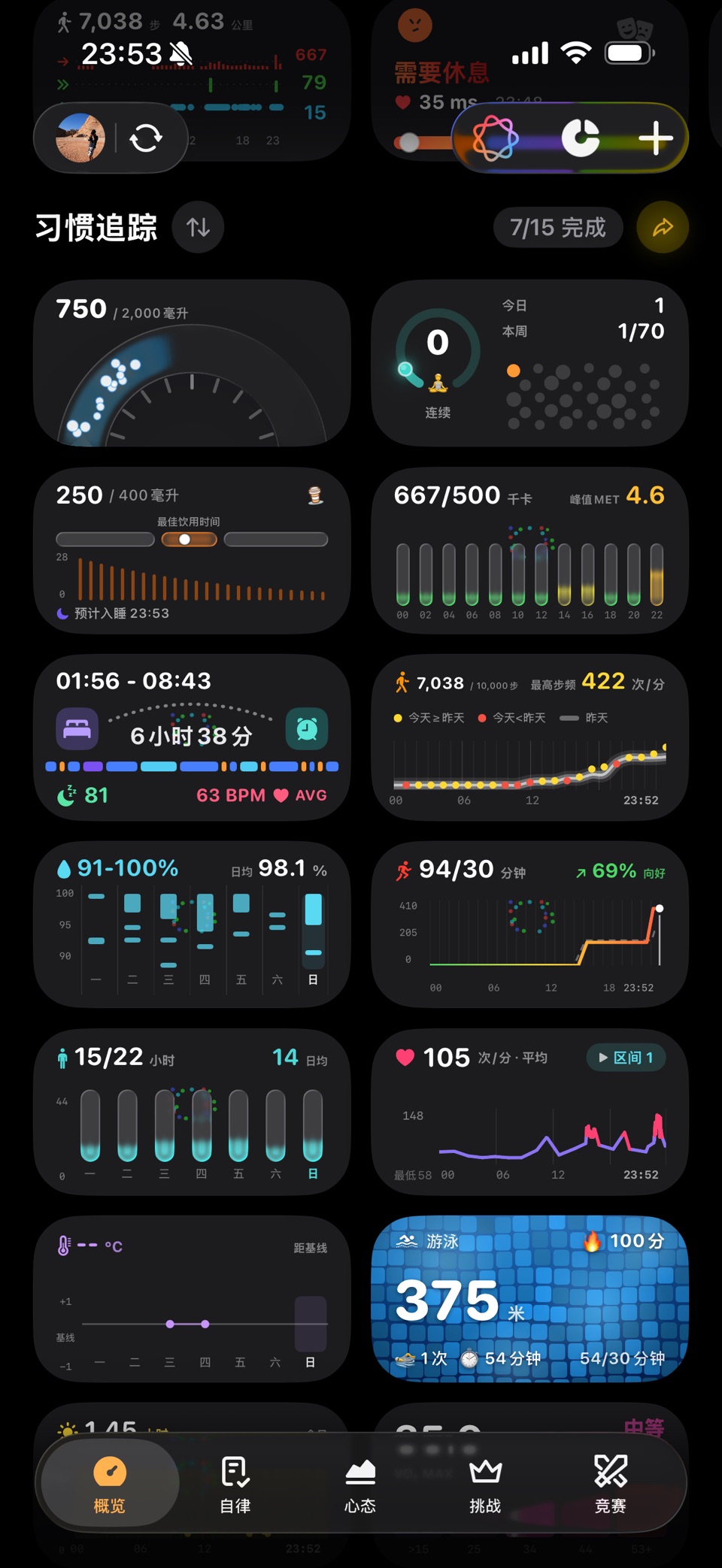Switch to the 自律 tab
Screen dimensions: 722x1568
(x=235, y=1485)
